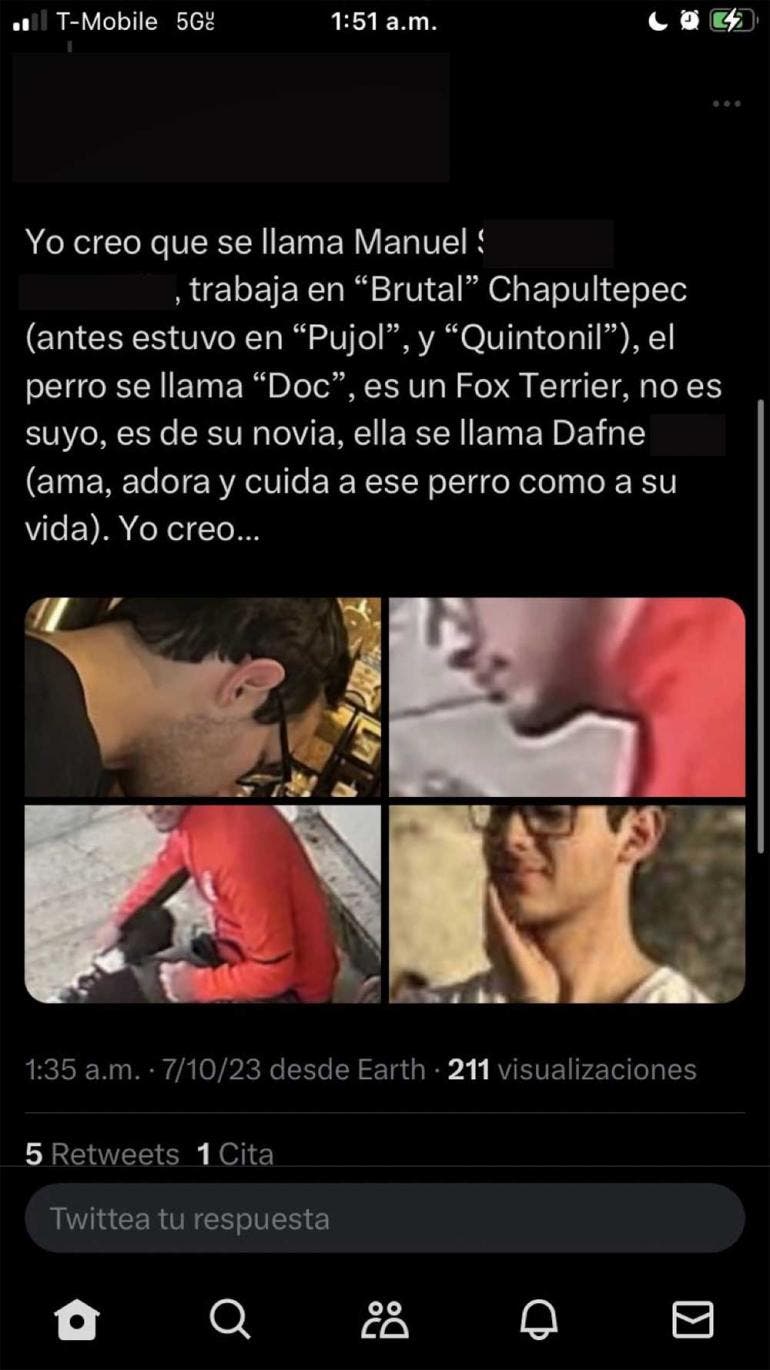Open the Communities tab
This screenshot has width=770, height=1370.
(x=384, y=1320)
